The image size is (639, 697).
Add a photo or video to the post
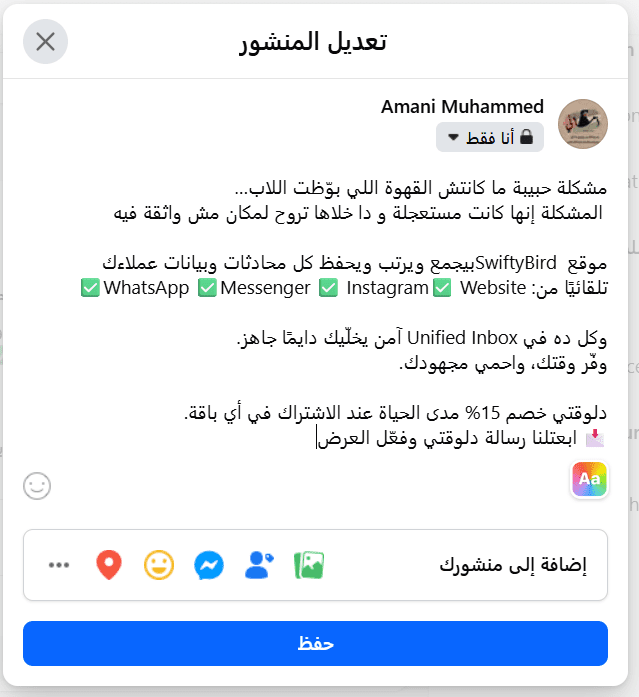pyautogui.click(x=310, y=565)
